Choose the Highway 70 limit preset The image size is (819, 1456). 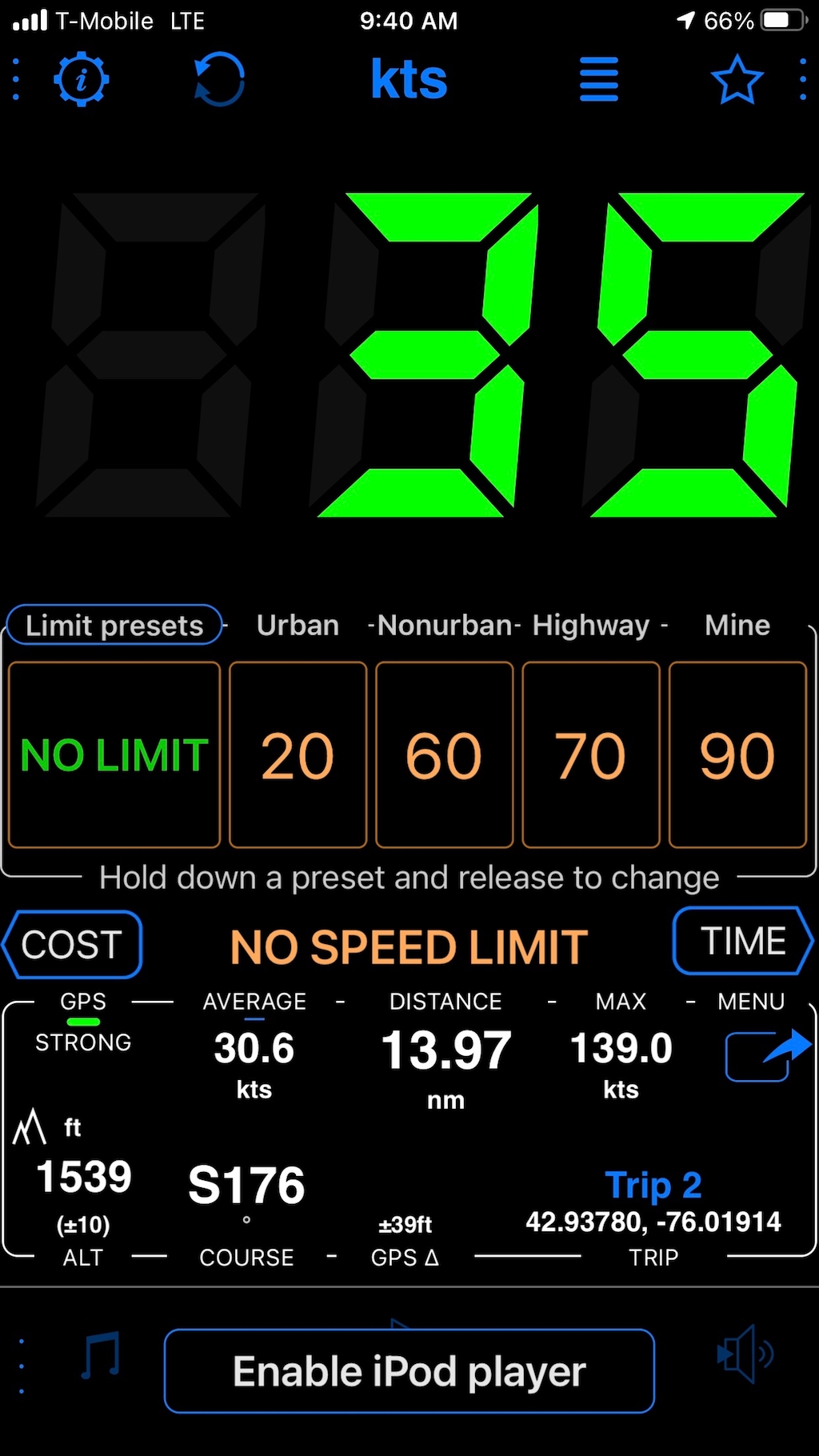coord(591,754)
